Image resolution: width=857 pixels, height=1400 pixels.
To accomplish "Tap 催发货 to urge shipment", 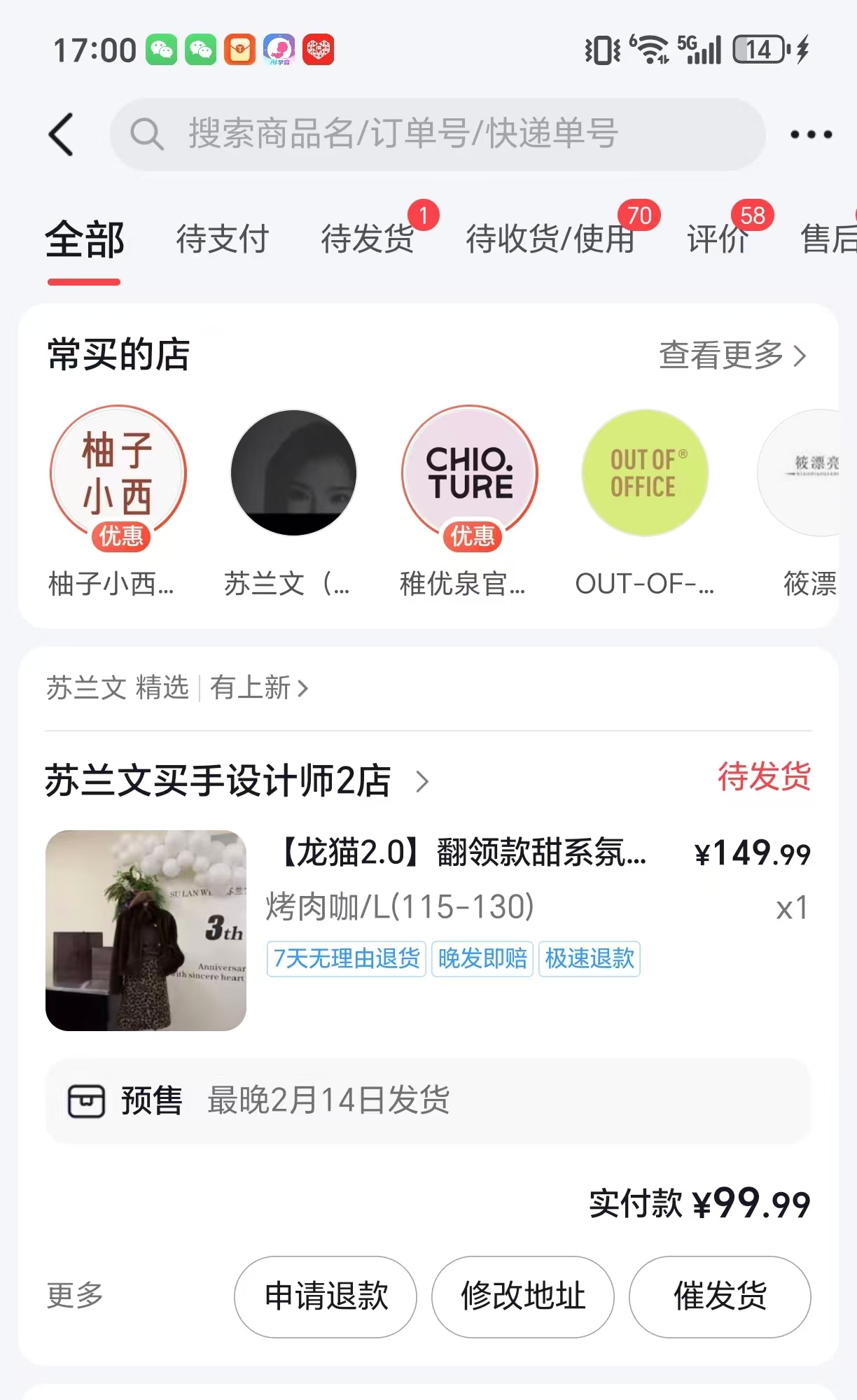I will point(720,1296).
